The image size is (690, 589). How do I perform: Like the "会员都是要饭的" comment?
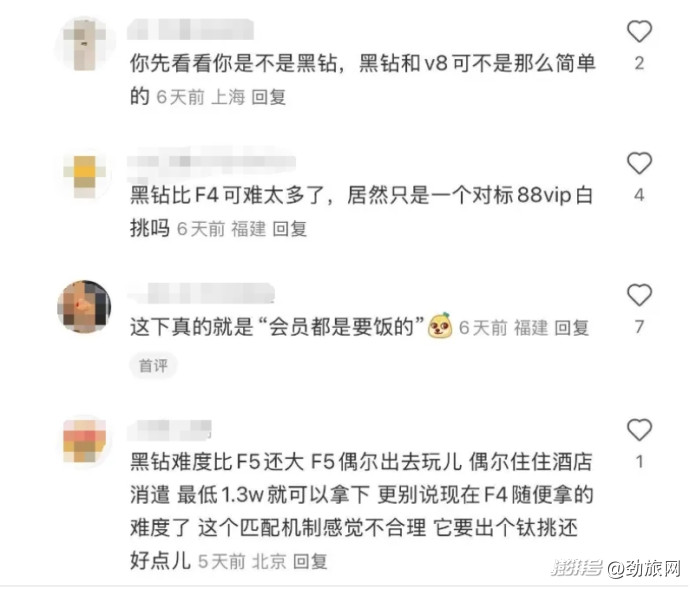(639, 295)
